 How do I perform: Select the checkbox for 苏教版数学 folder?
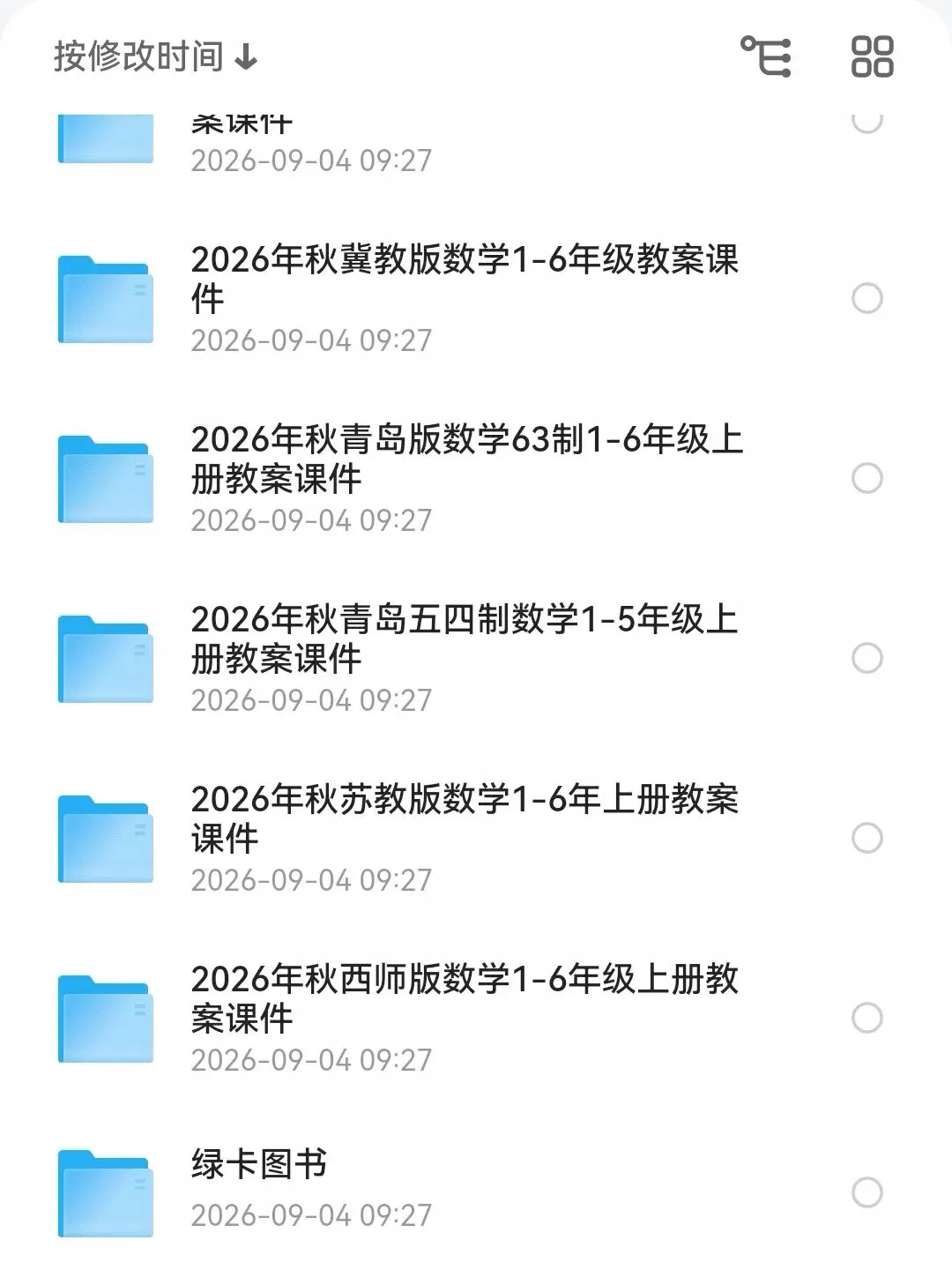(867, 838)
